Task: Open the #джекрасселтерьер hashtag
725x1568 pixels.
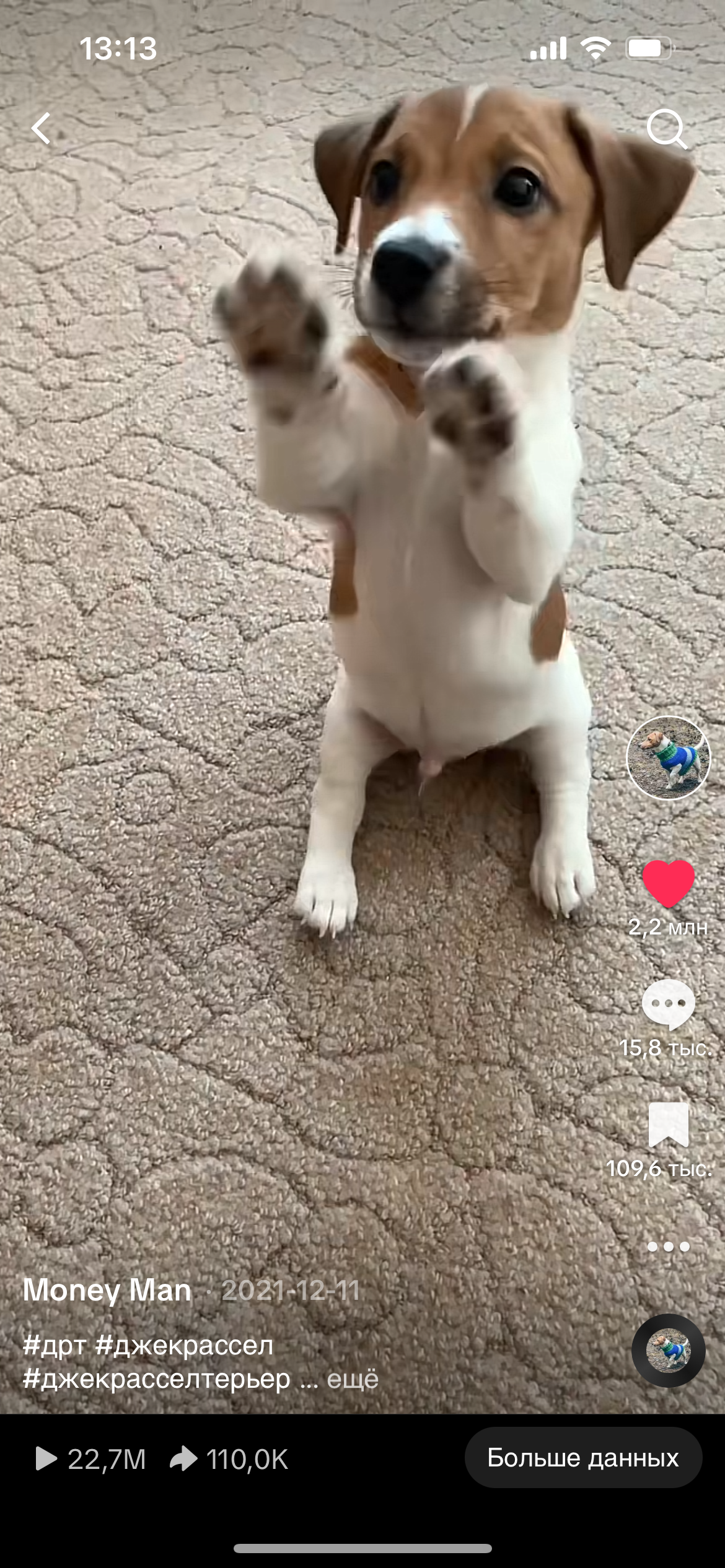Action: point(156,1379)
